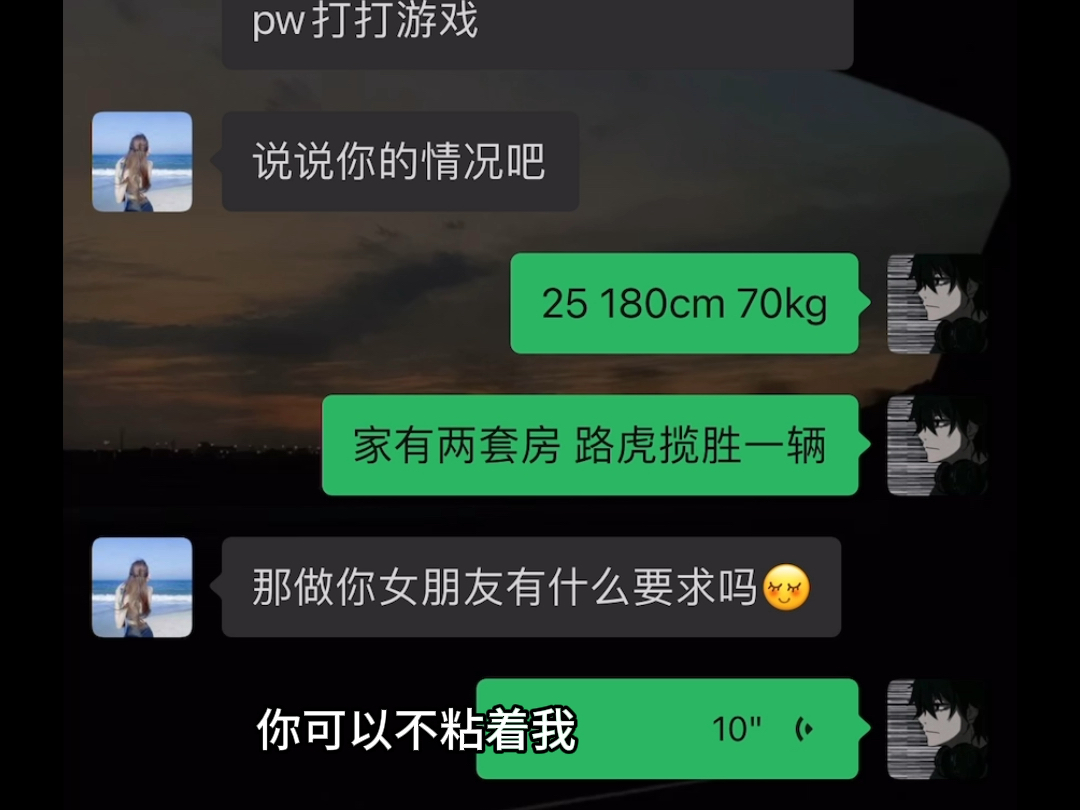Play the 10-second voice message

point(667,729)
